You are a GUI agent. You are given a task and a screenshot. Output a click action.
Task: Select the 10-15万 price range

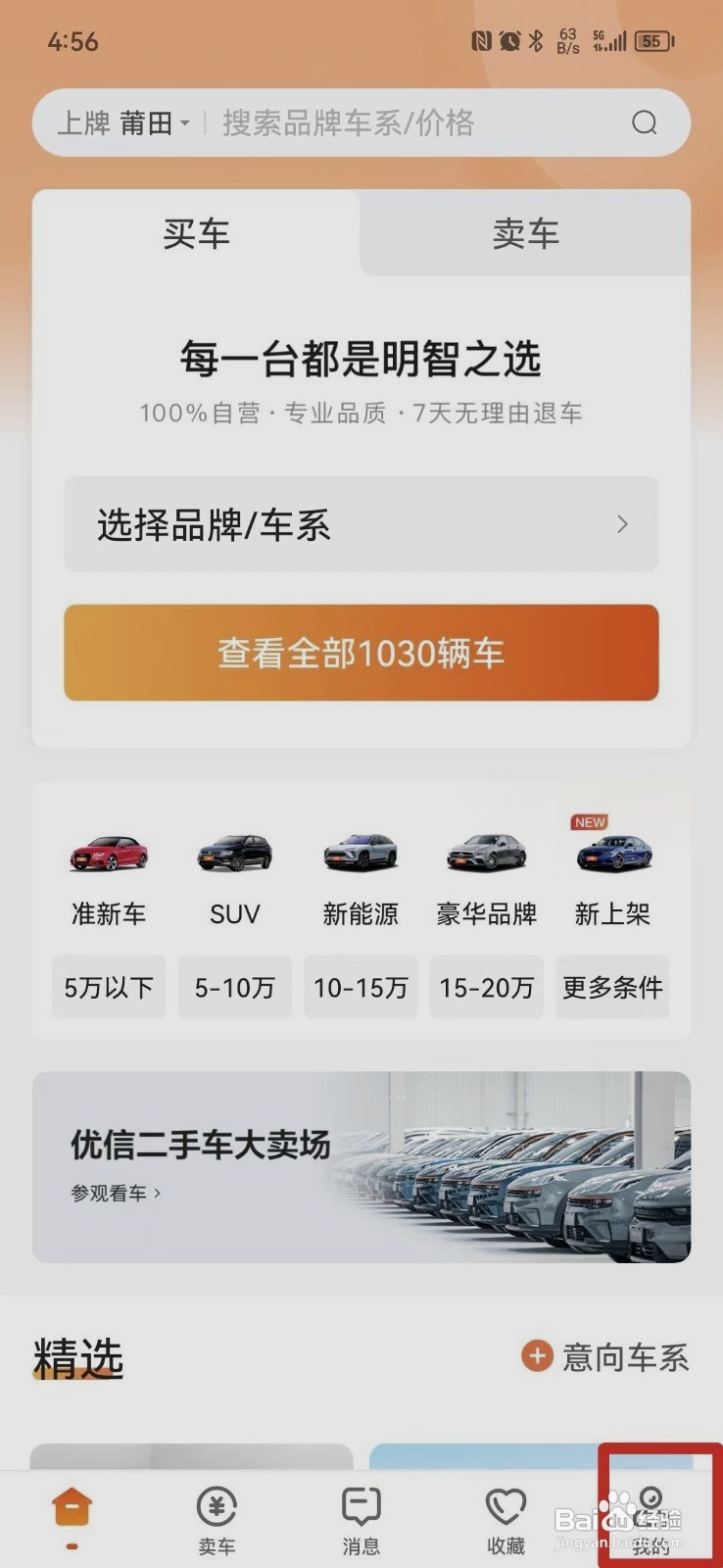(x=361, y=987)
